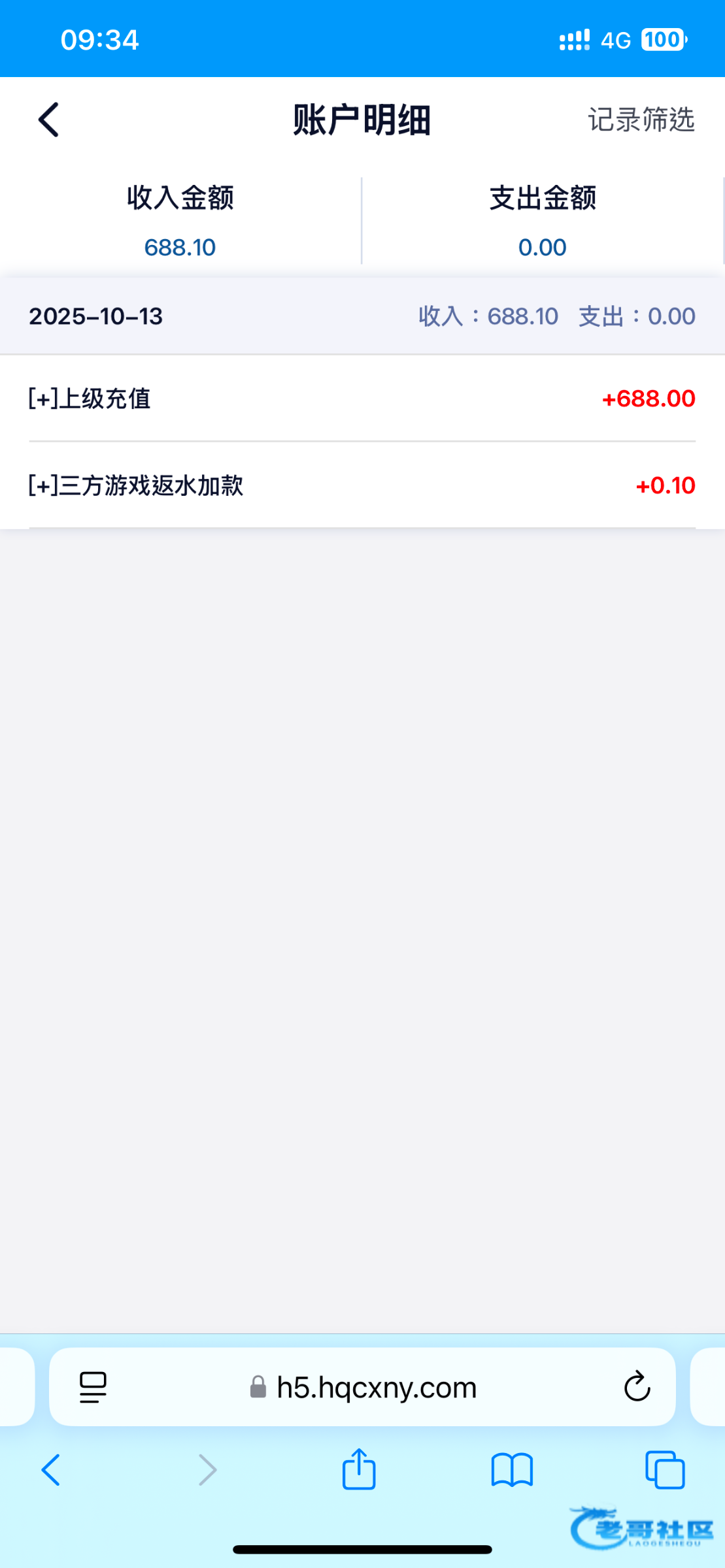The height and width of the screenshot is (1568, 725).
Task: Open the Safari page settings menu
Action: (93, 1387)
